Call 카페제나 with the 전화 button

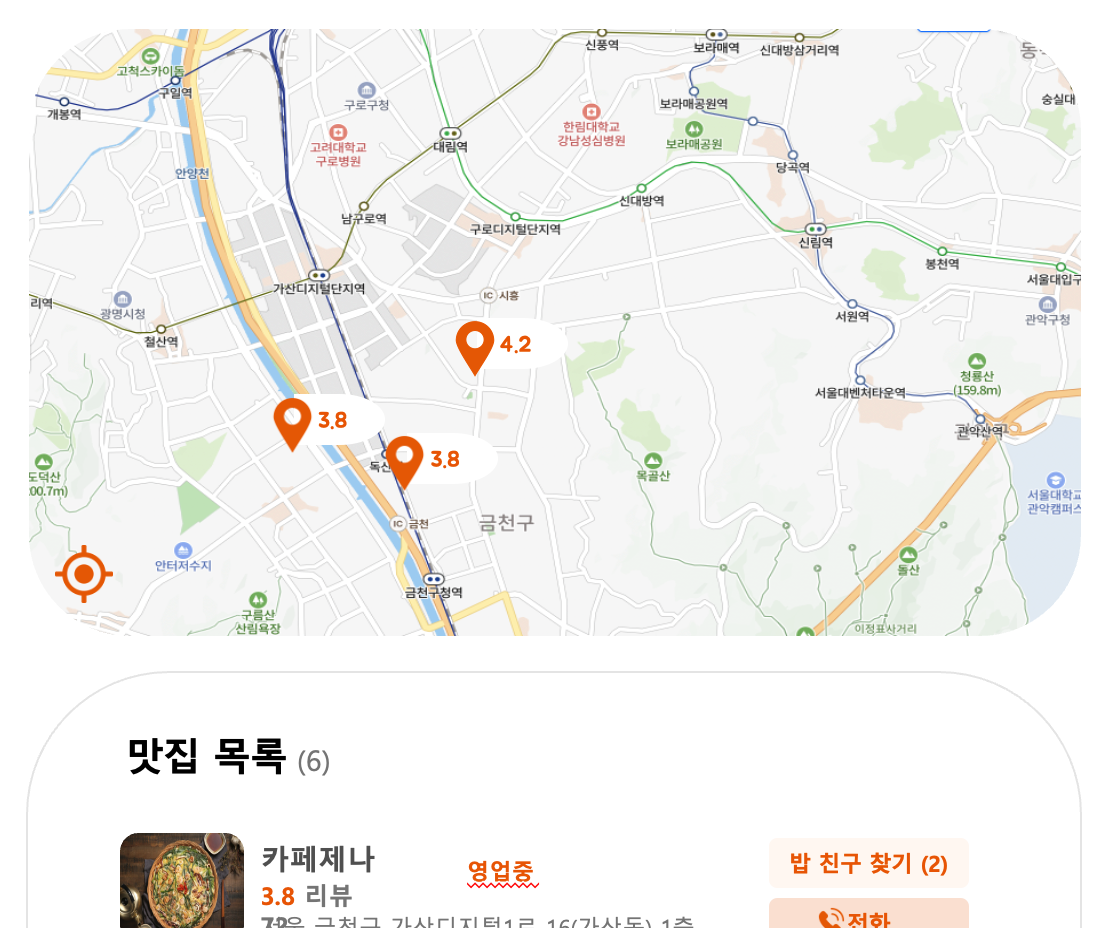click(x=868, y=916)
